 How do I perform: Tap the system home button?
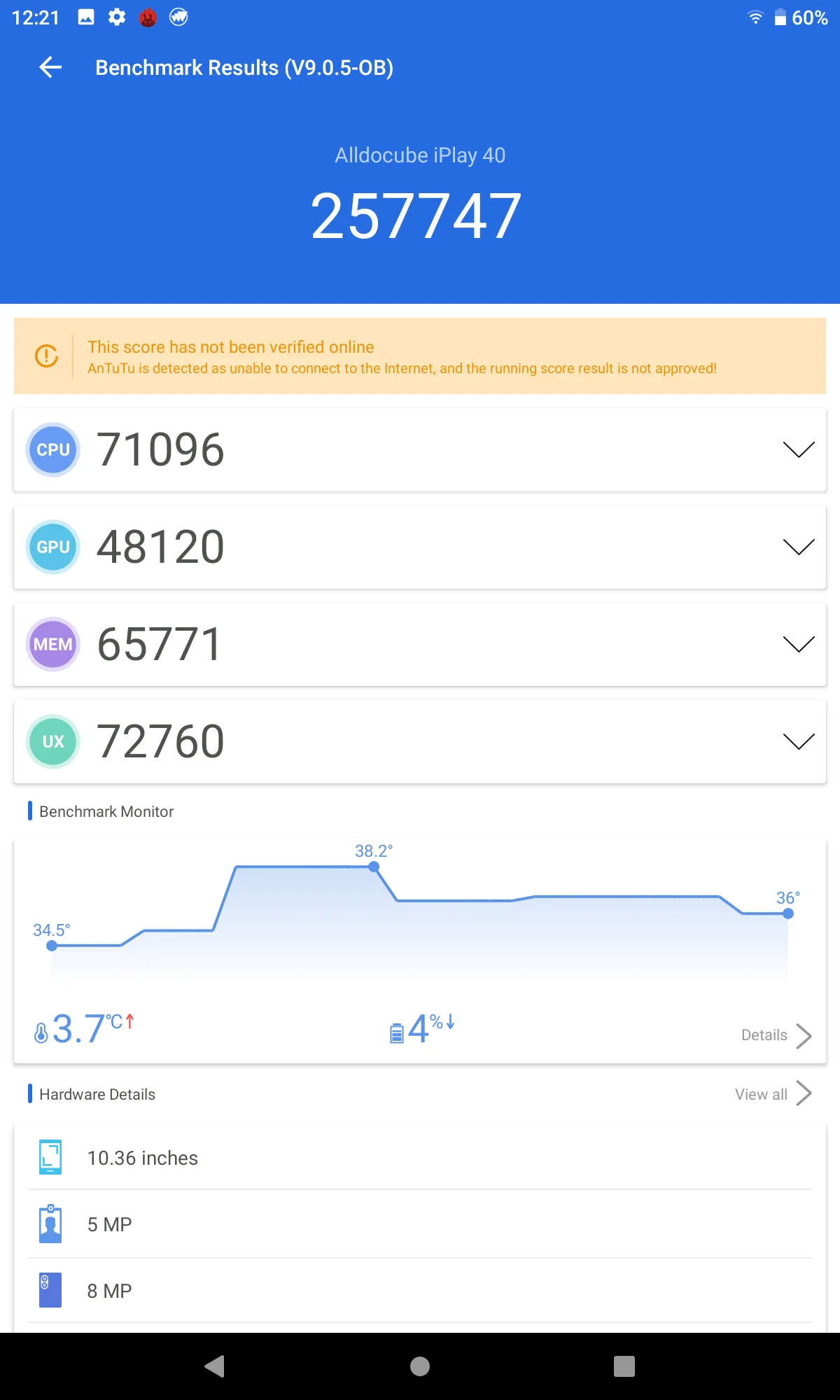[x=420, y=1366]
